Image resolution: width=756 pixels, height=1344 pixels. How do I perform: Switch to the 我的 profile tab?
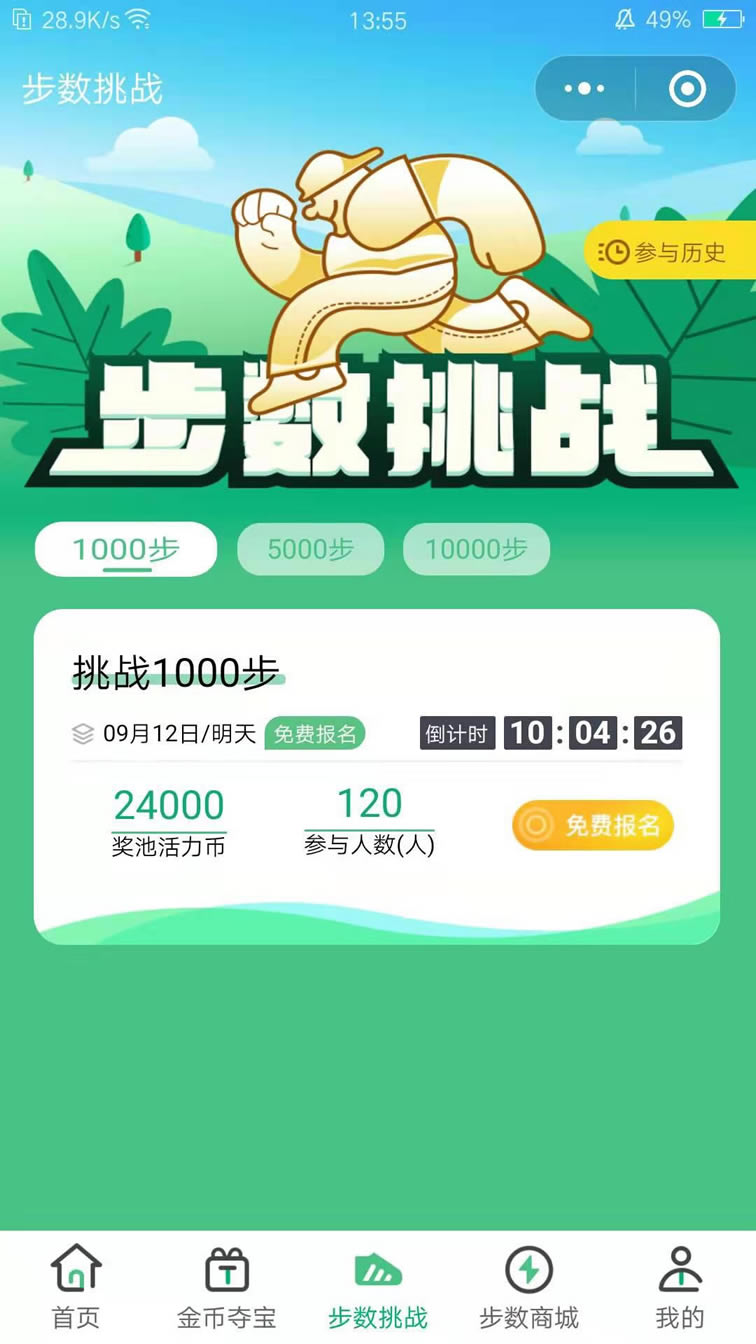click(x=680, y=1287)
